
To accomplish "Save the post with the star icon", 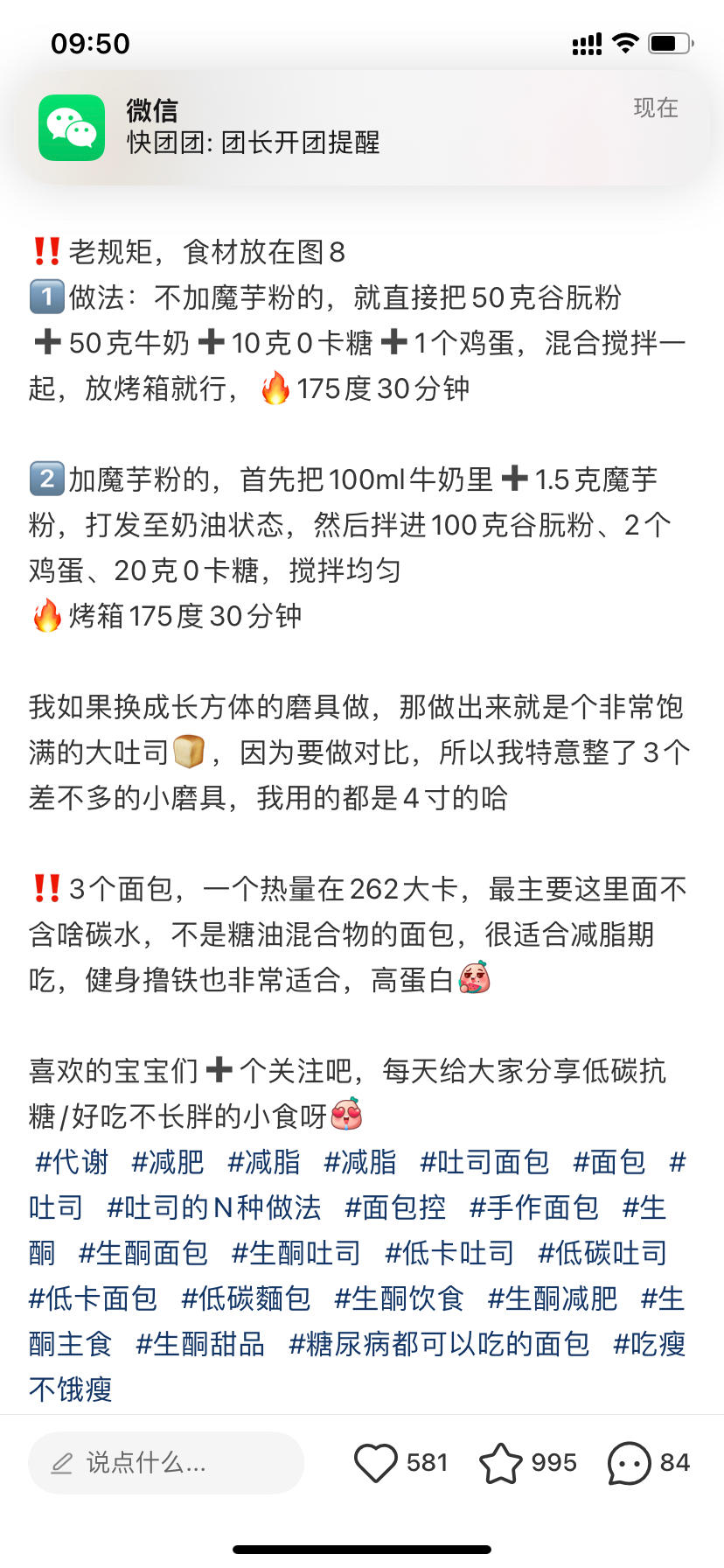I will coord(500,1462).
